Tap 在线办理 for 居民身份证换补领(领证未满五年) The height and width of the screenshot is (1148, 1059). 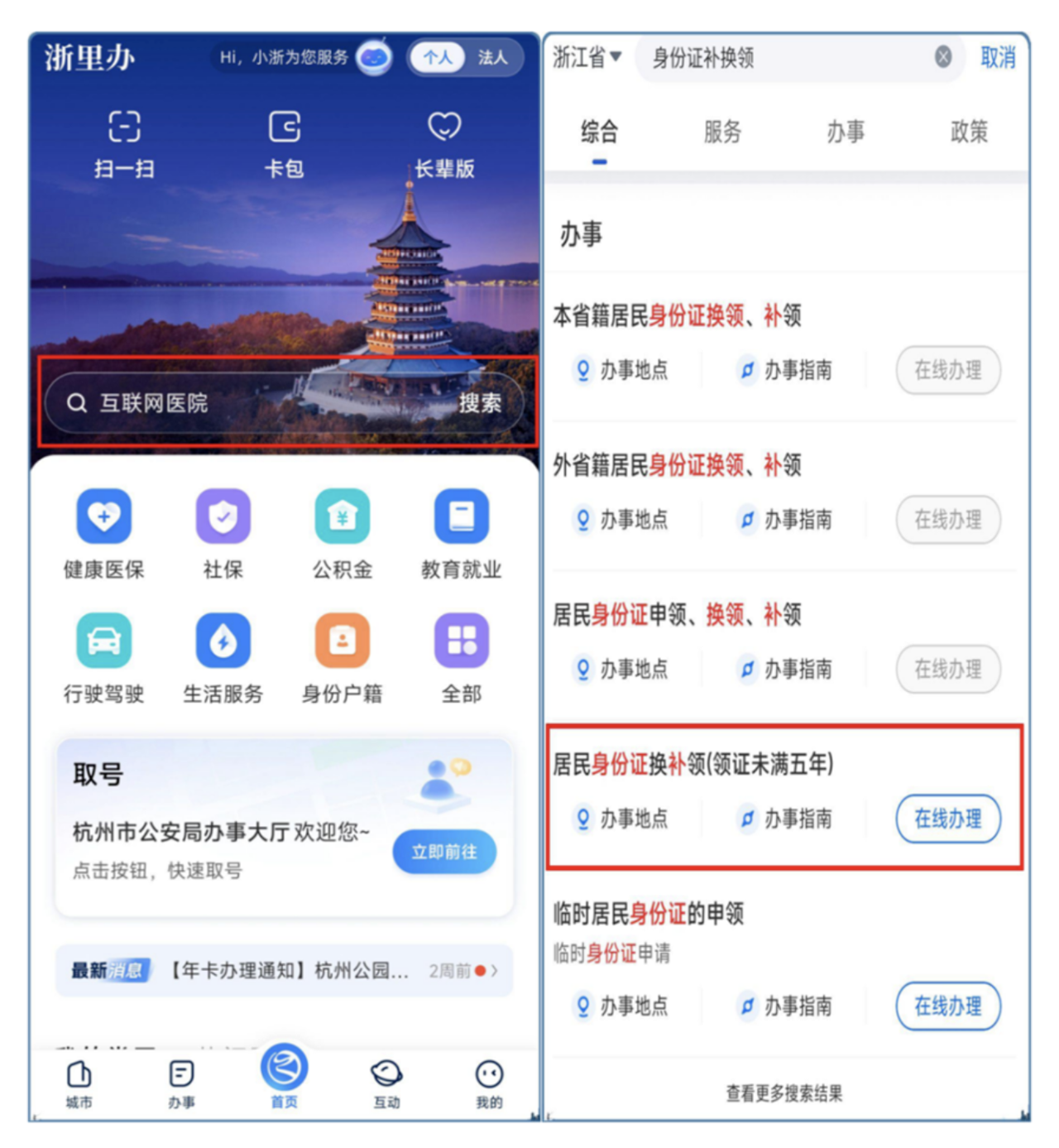(x=948, y=819)
